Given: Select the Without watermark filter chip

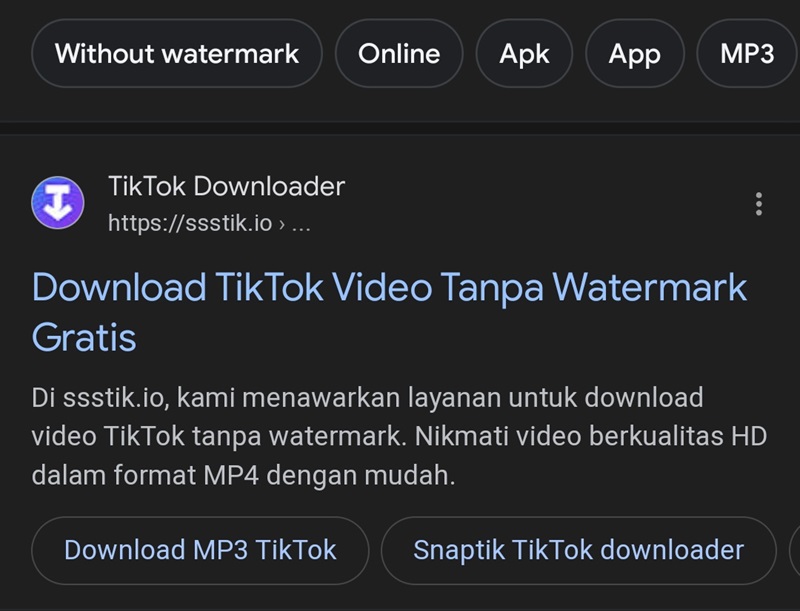Looking at the screenshot, I should point(177,53).
